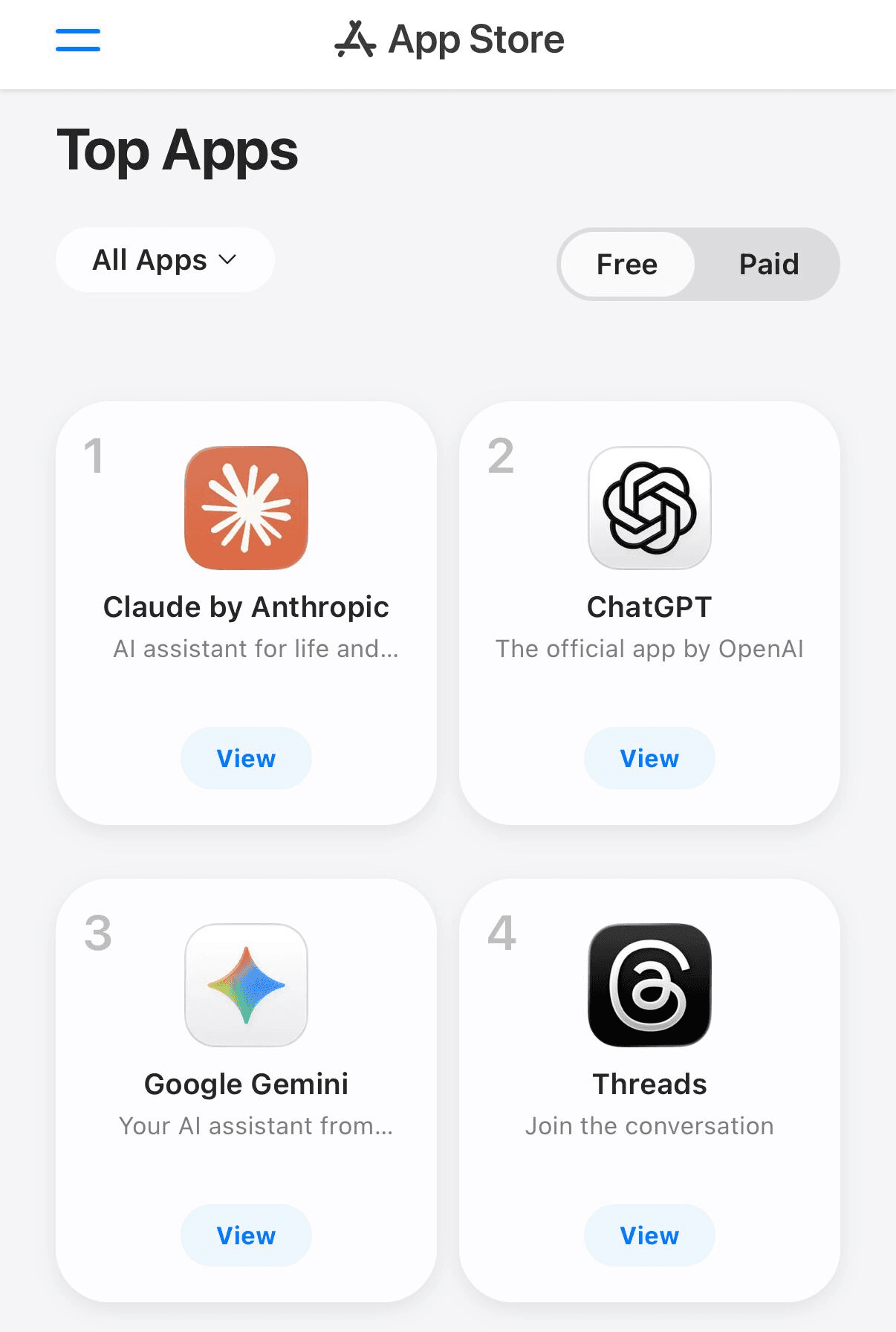Tap the Threads app icon
Viewport: 896px width, 1332px height.
(x=649, y=985)
